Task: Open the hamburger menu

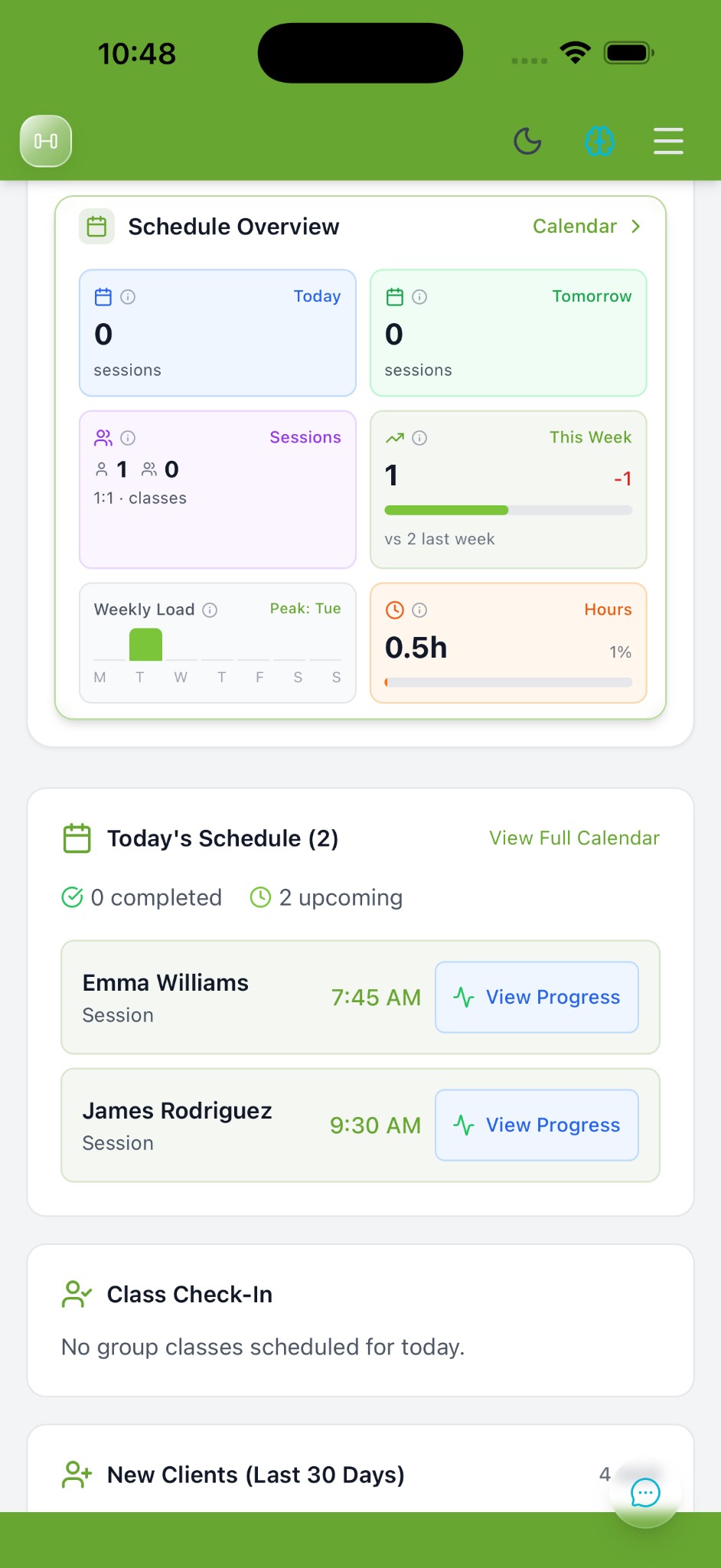Action: coord(668,142)
